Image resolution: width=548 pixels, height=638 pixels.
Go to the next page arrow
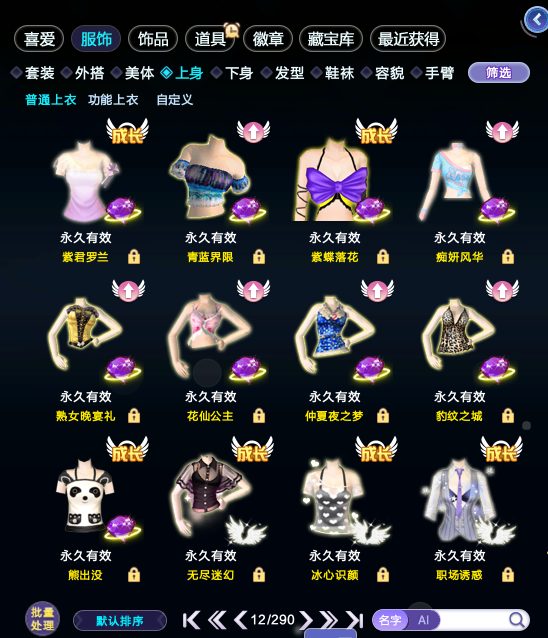[306, 620]
